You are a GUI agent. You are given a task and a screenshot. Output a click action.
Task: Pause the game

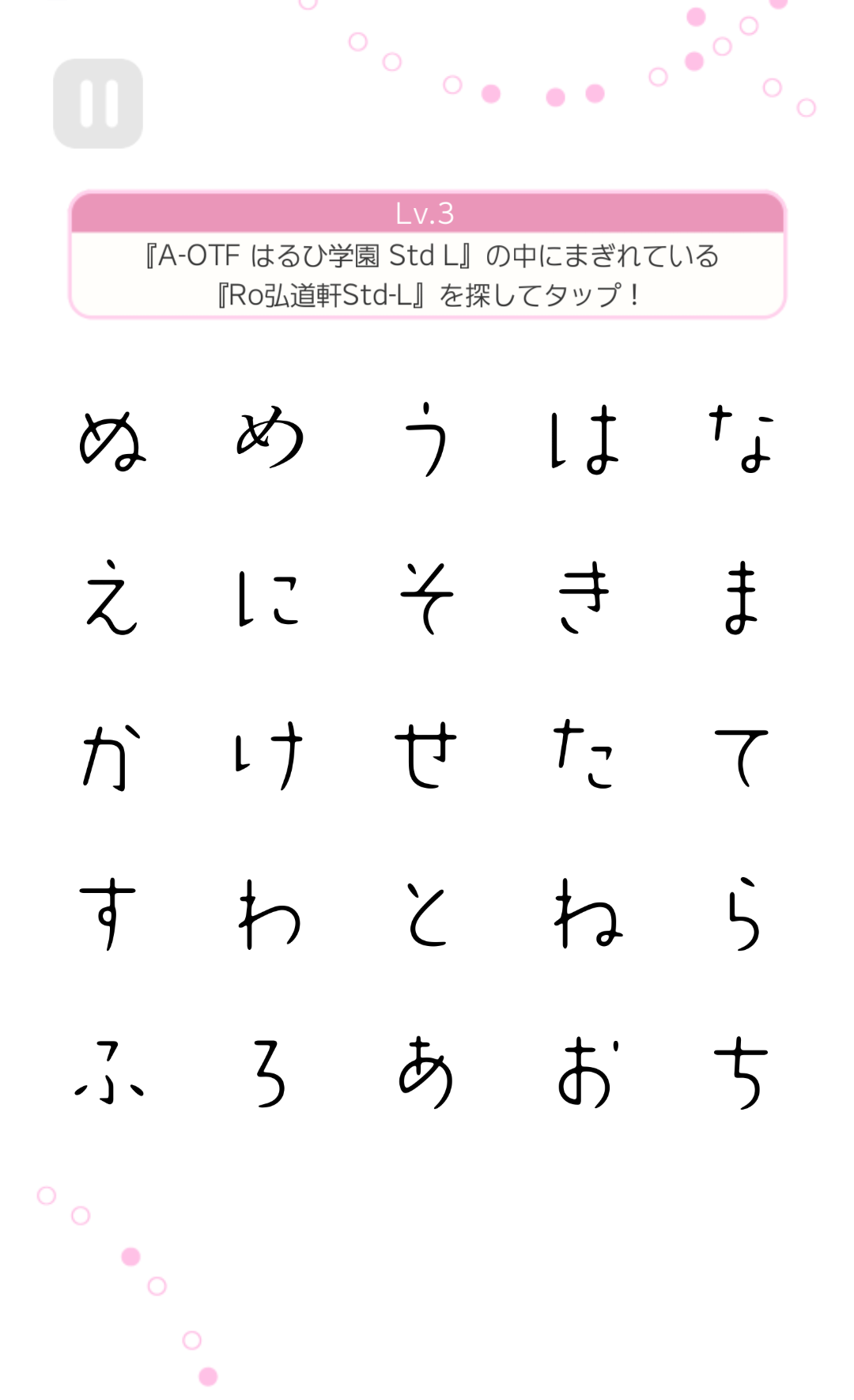(x=98, y=104)
